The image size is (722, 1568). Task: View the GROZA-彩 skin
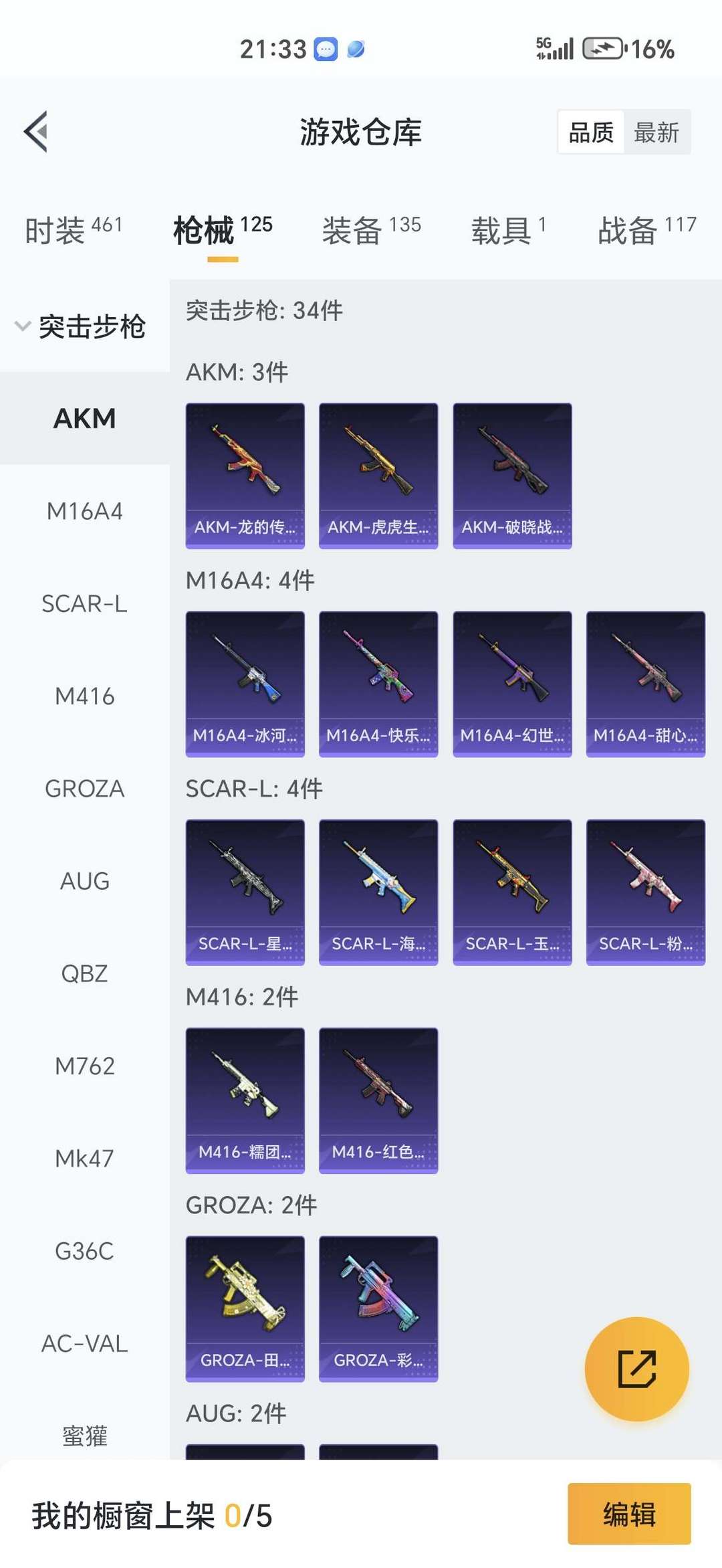(x=378, y=1308)
